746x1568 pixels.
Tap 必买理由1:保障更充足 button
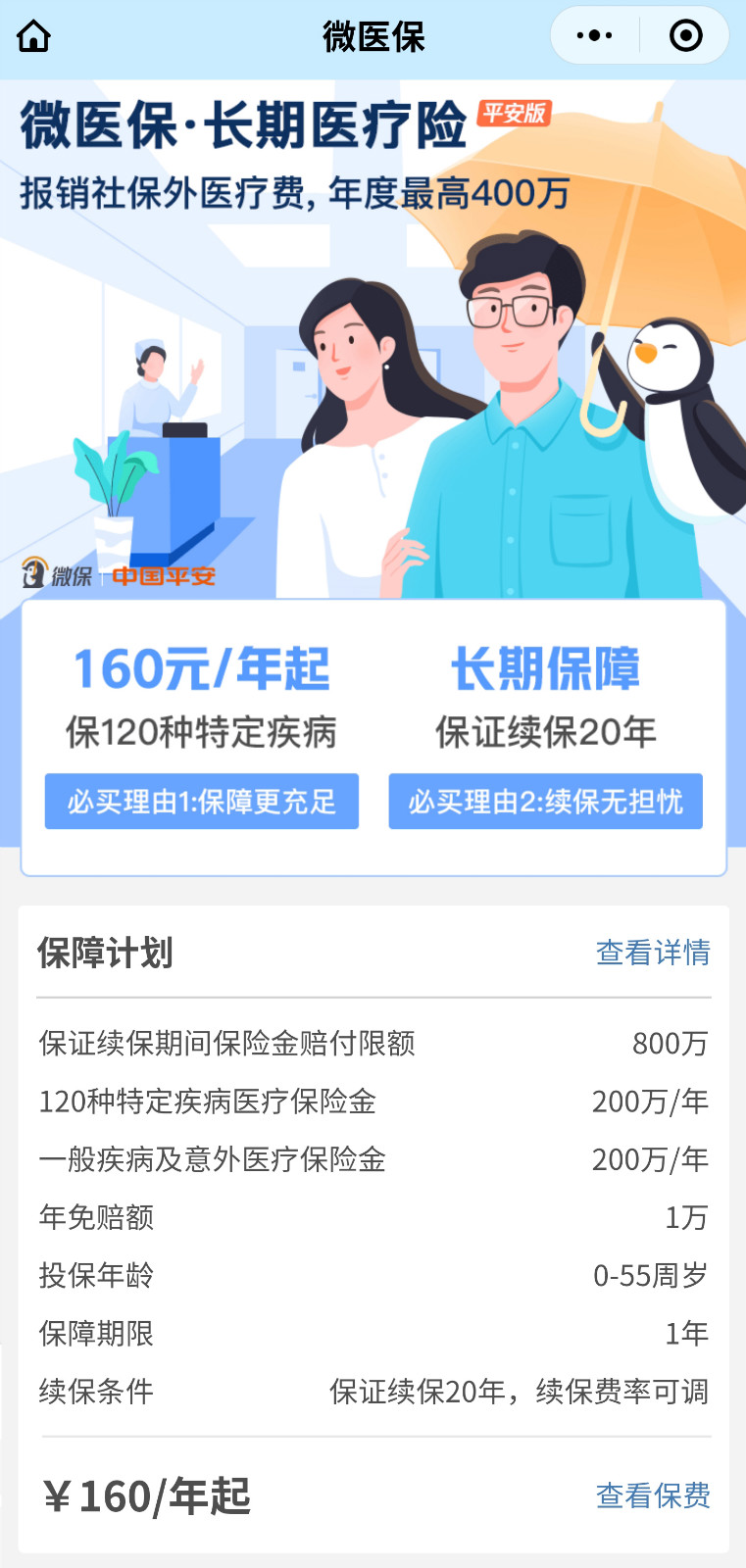(x=201, y=802)
